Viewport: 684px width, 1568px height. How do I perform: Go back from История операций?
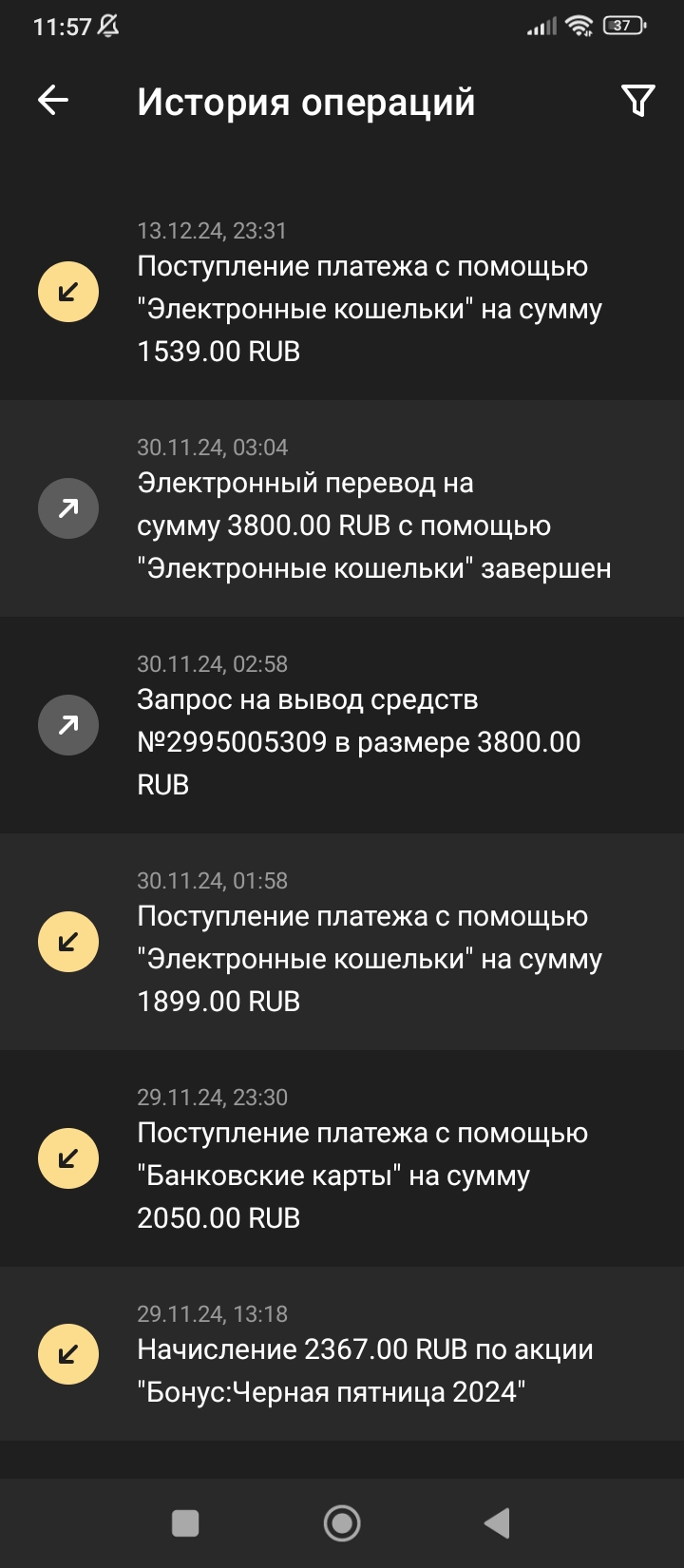click(53, 101)
